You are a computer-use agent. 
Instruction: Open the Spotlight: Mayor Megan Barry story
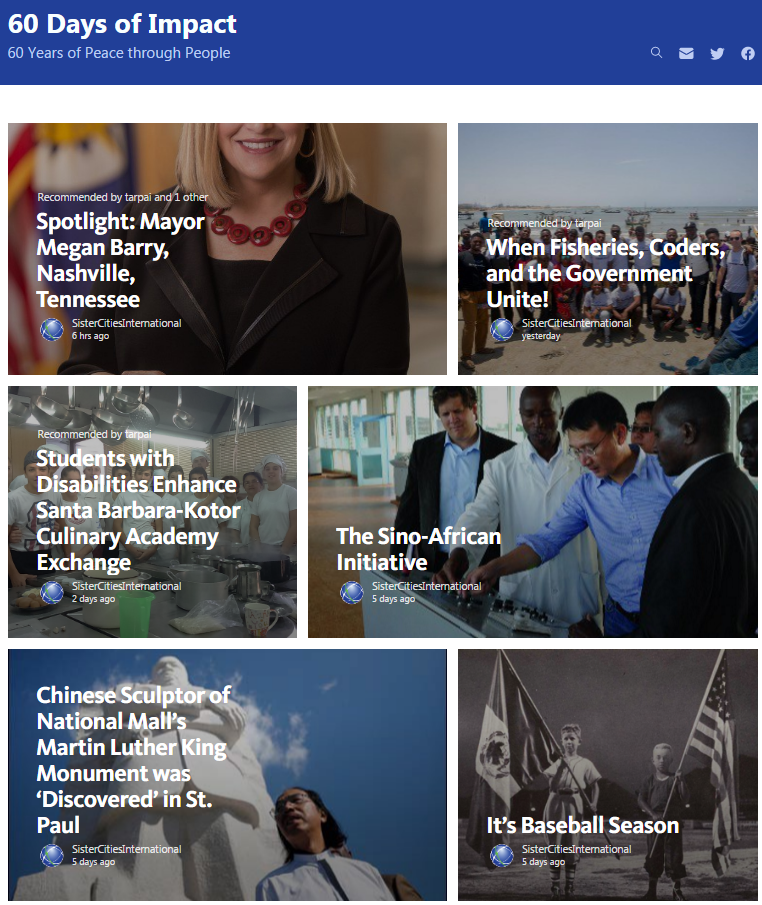point(121,260)
